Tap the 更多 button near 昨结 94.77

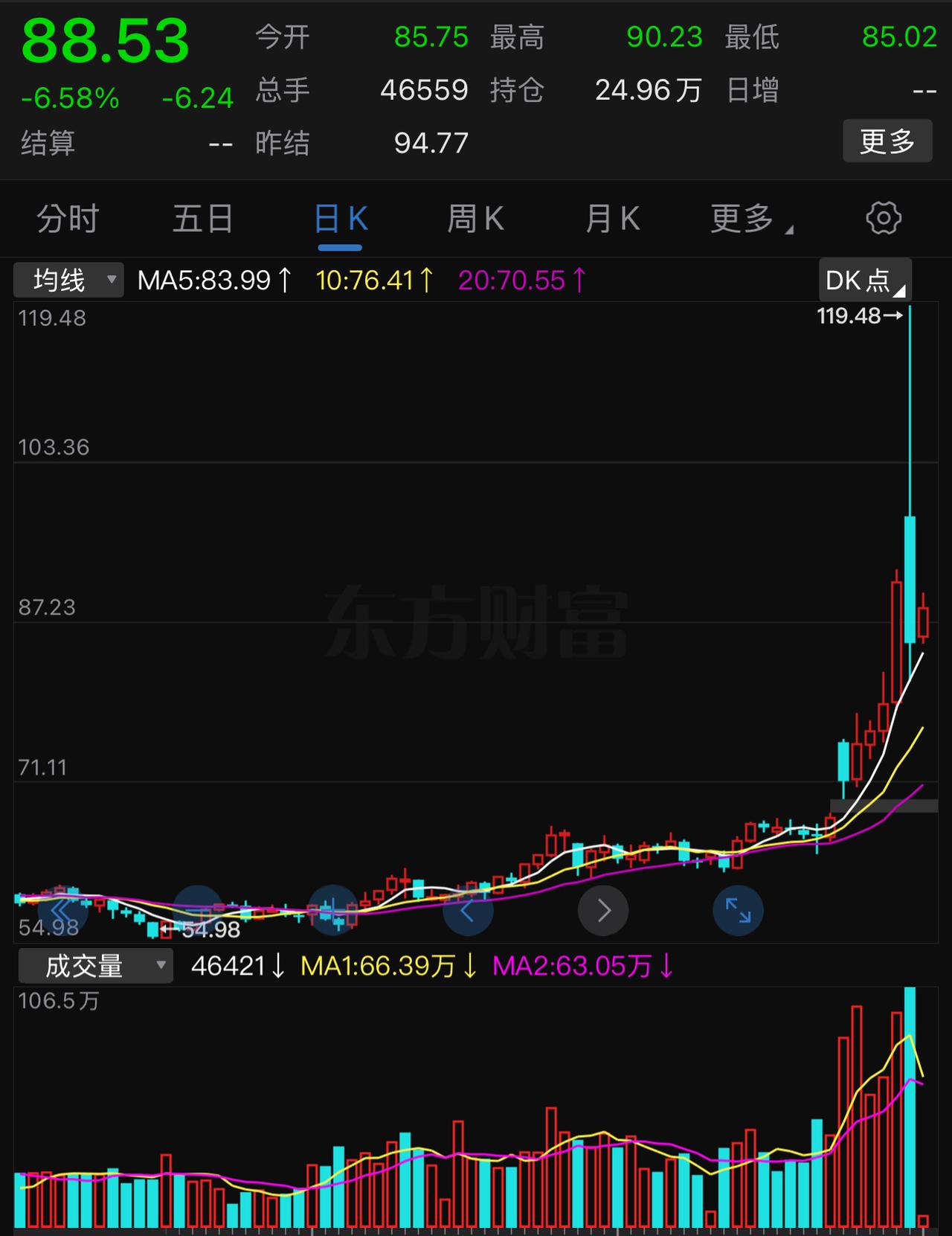[x=887, y=140]
